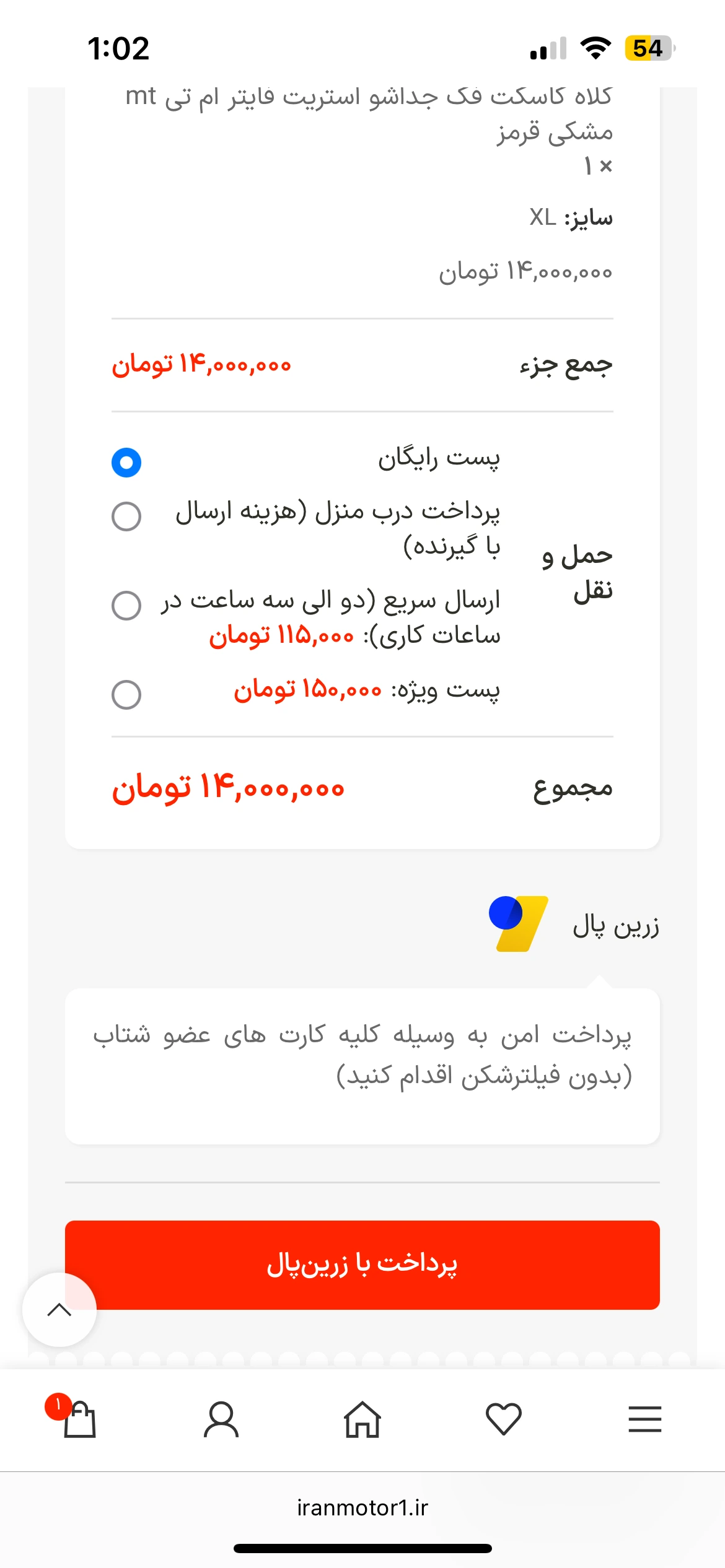Select fast delivery (ارسال سریع) for 115,000 Toman
The image size is (725, 1568).
pos(126,605)
